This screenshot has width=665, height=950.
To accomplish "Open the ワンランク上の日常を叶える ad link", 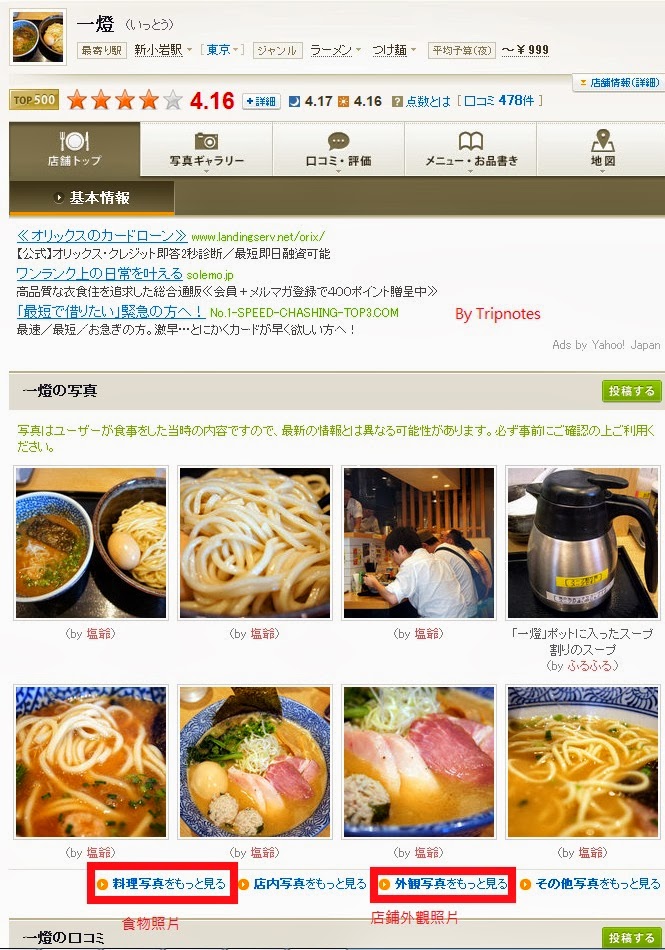I will [99, 273].
